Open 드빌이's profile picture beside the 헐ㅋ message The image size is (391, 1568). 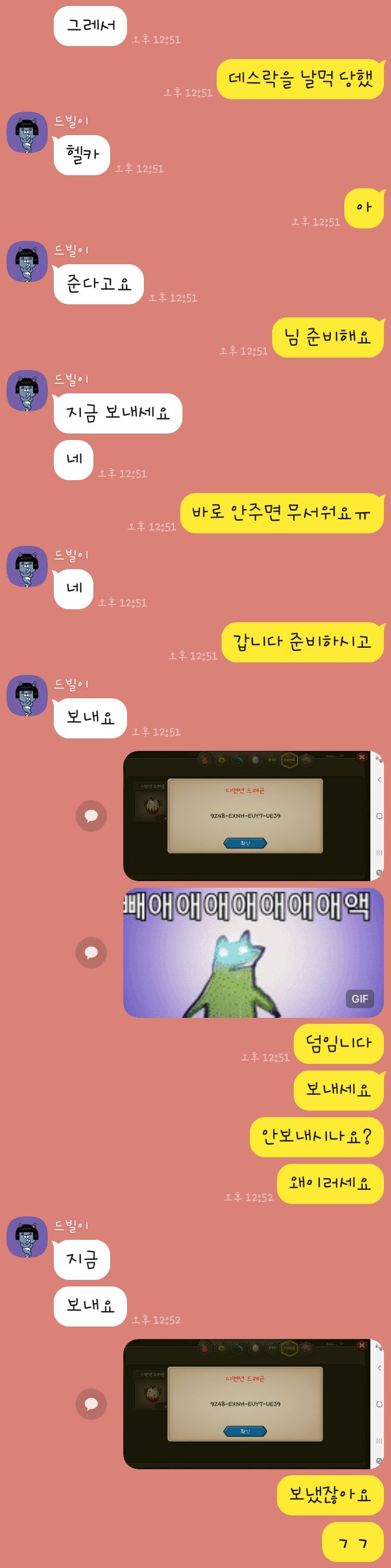27,132
